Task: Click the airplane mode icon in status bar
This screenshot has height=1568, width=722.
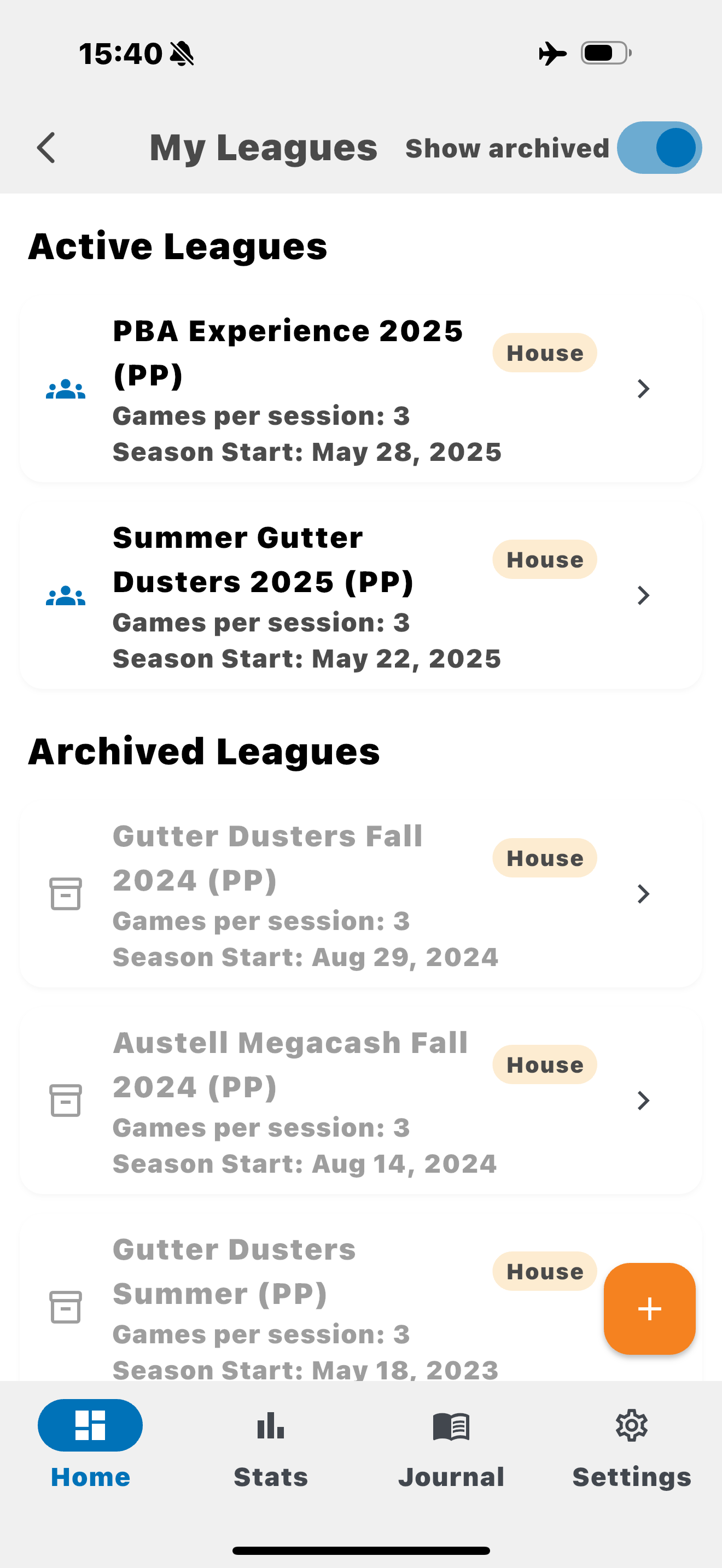Action: click(x=551, y=54)
